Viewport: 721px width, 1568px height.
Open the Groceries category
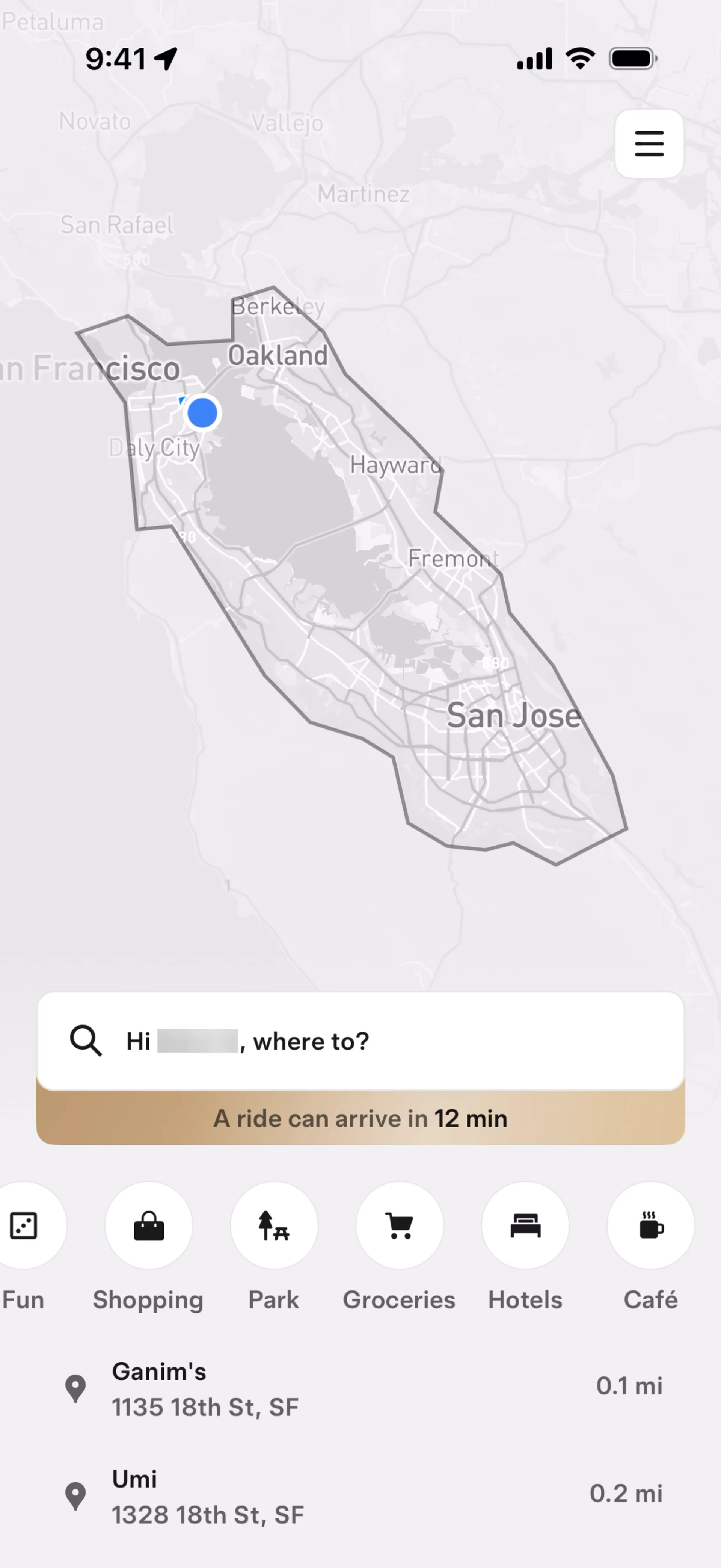[399, 1226]
